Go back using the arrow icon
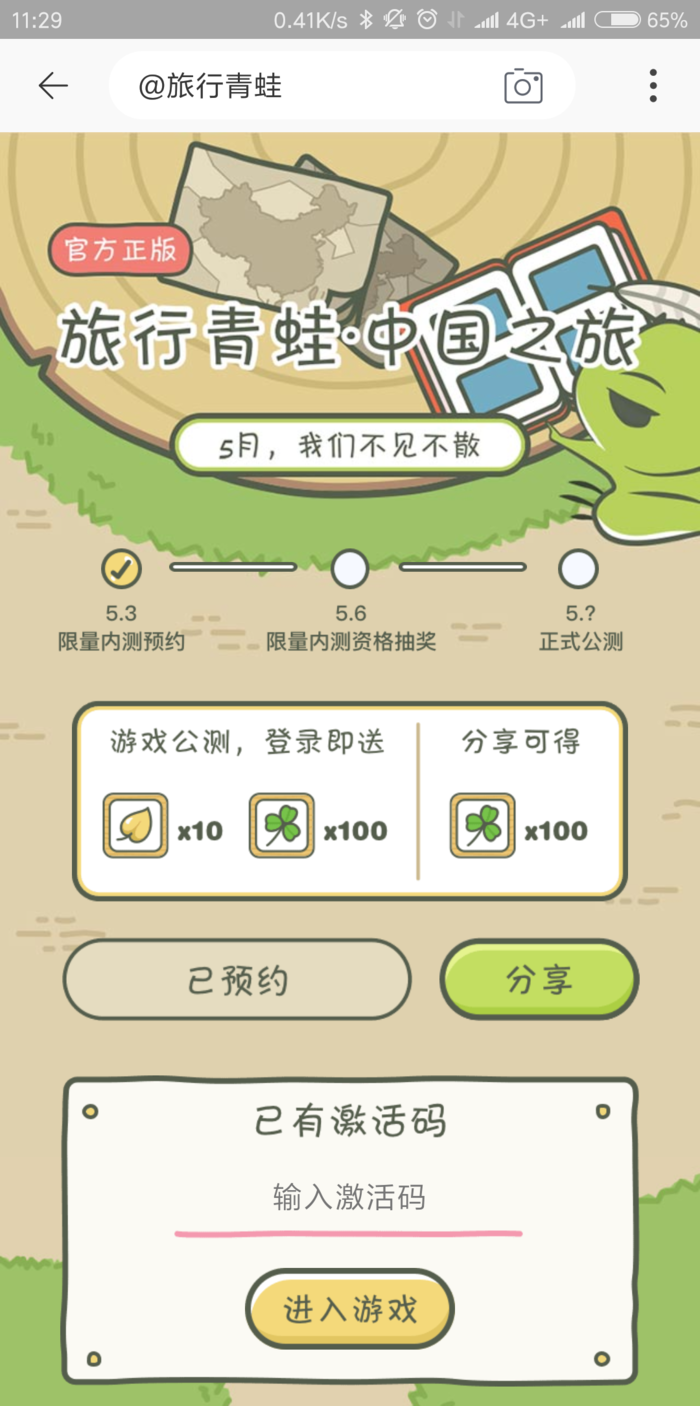 (x=53, y=86)
